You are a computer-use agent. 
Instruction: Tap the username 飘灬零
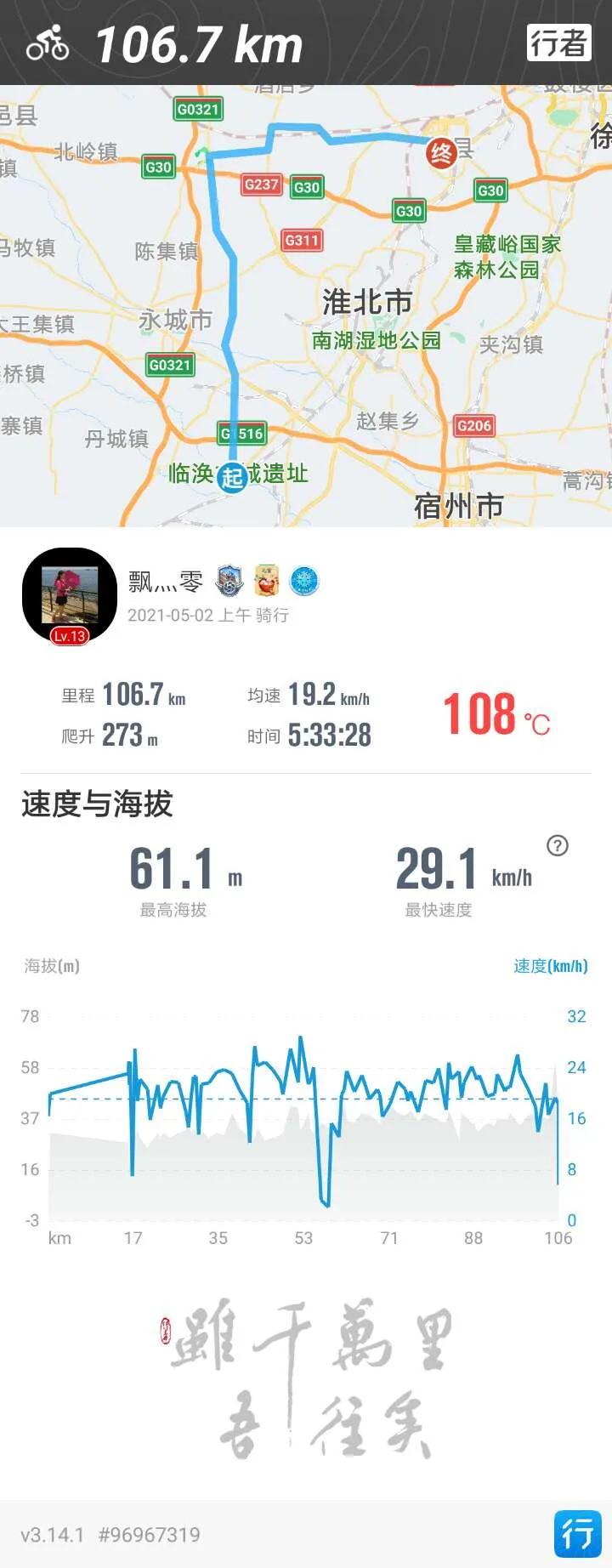point(166,580)
